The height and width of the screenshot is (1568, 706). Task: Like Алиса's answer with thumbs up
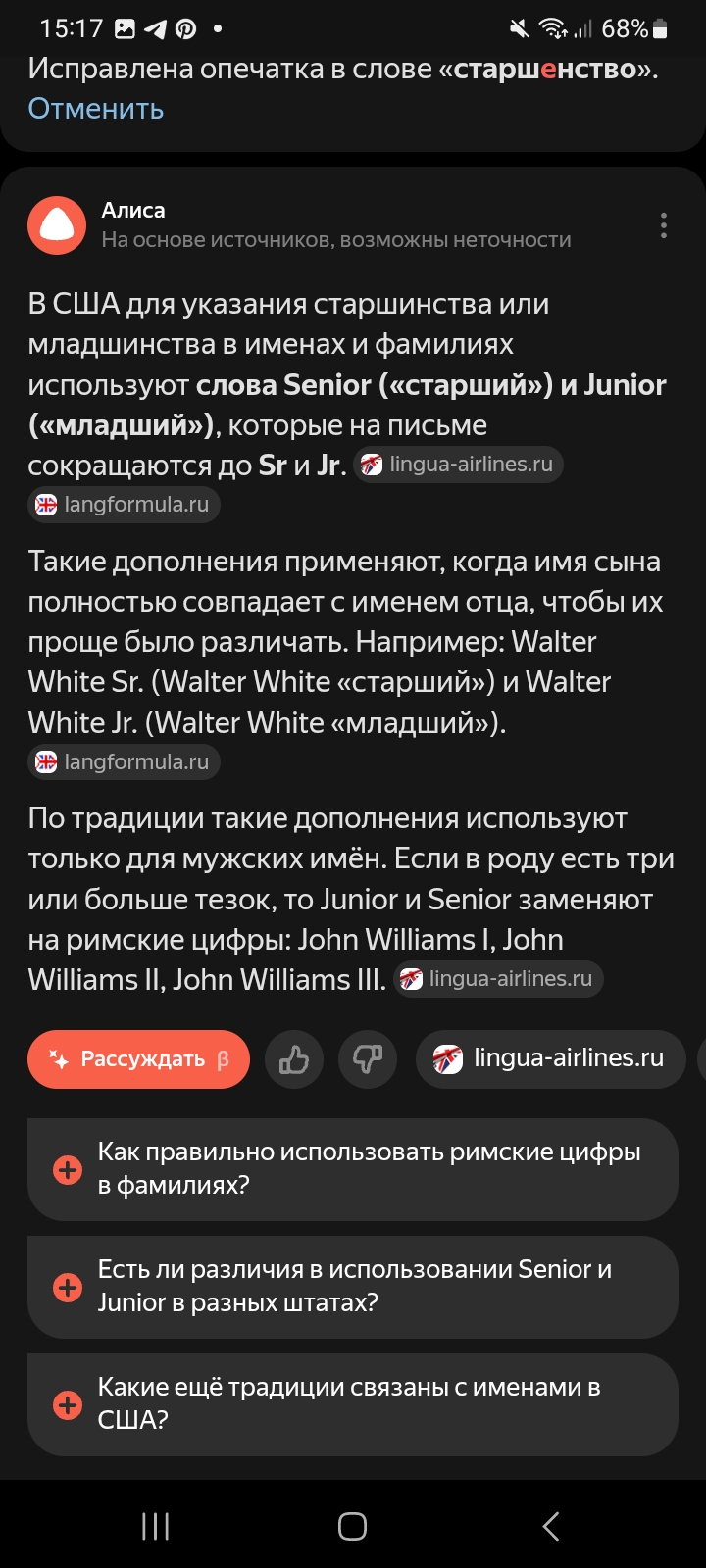[294, 1059]
